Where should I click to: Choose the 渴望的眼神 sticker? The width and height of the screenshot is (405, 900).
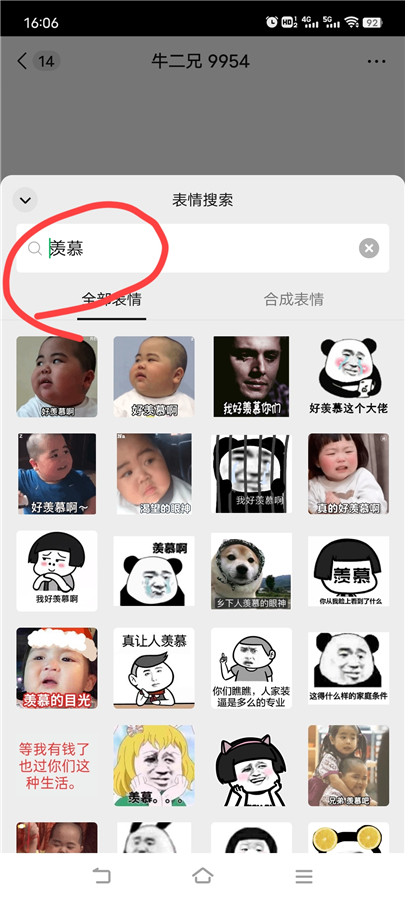point(154,474)
